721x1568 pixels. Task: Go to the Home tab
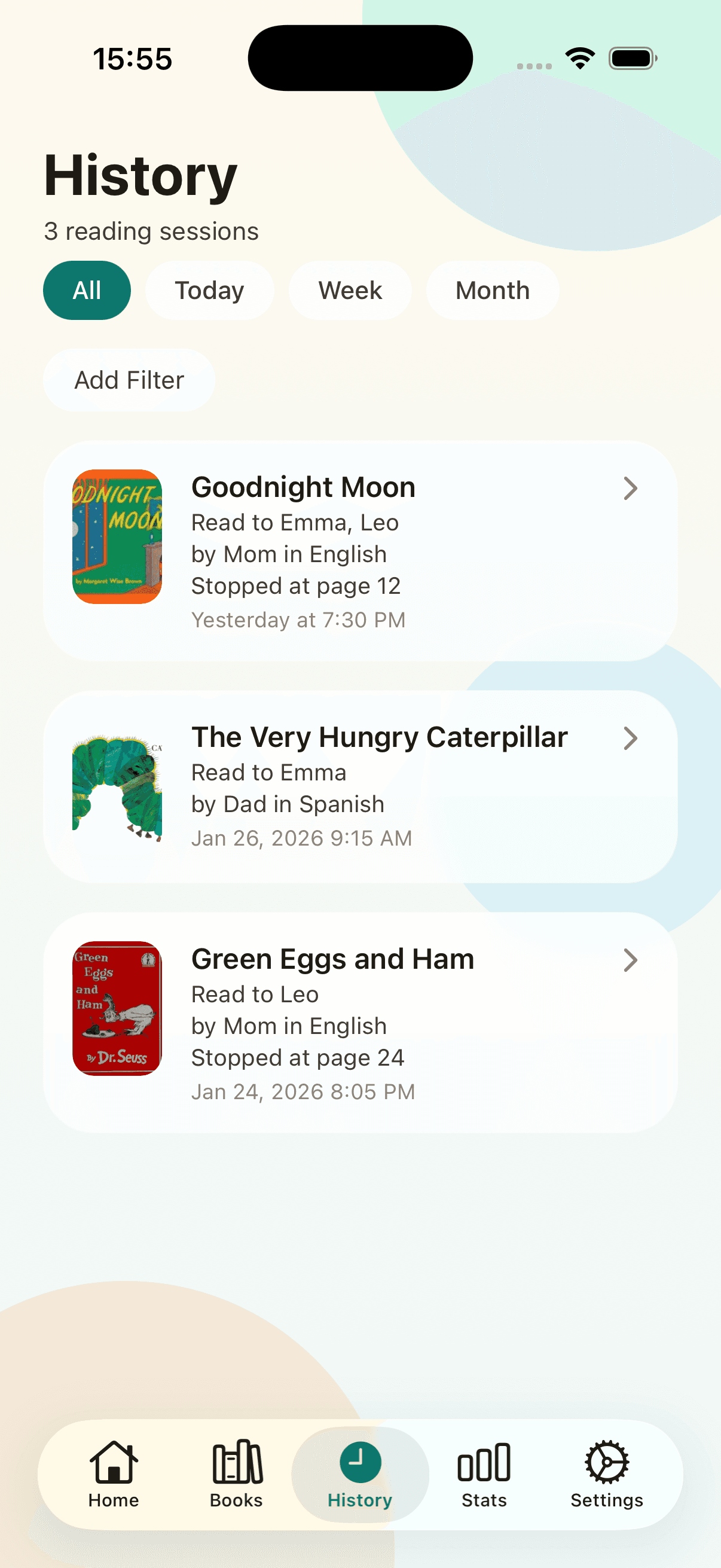pyautogui.click(x=114, y=1474)
